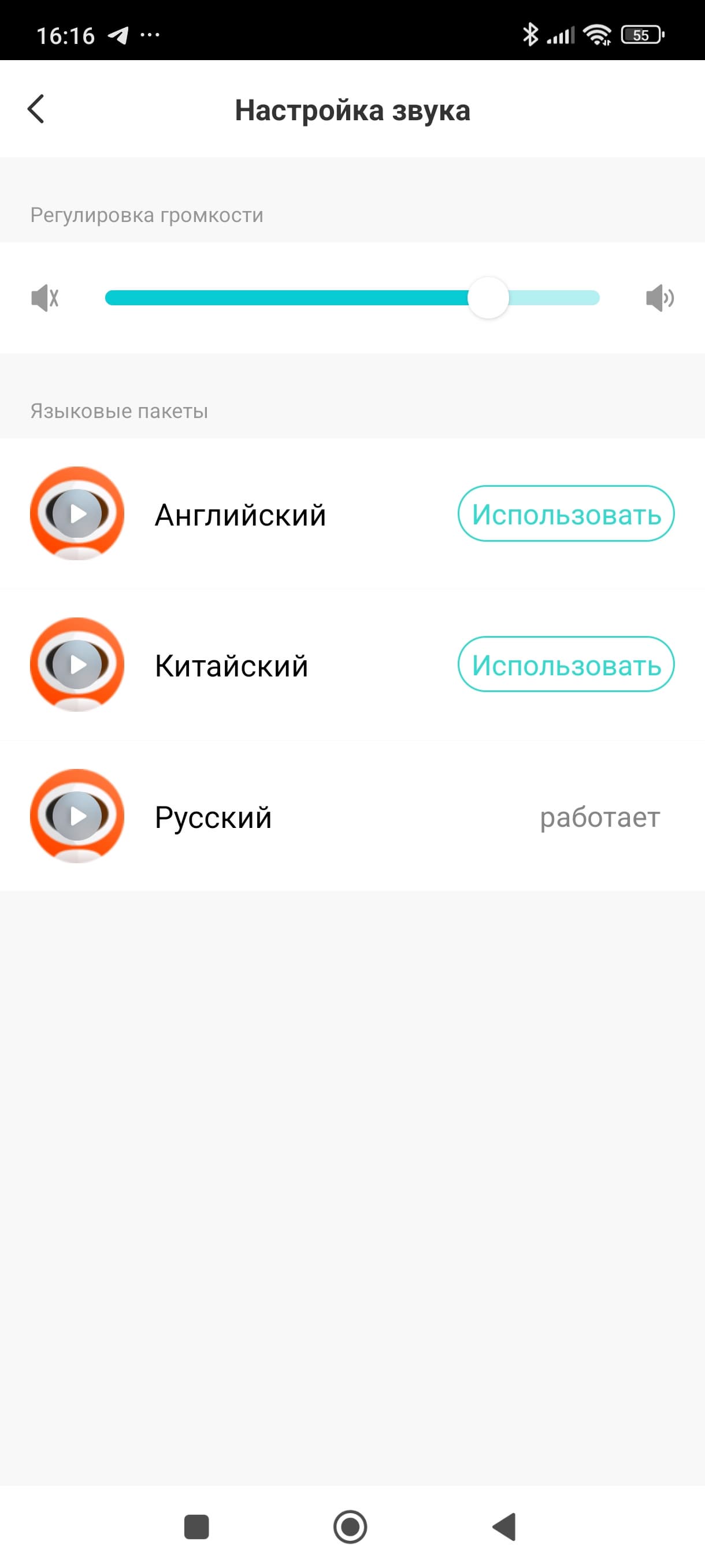
Task: Play the Русский voice pack preview
Action: (77, 816)
